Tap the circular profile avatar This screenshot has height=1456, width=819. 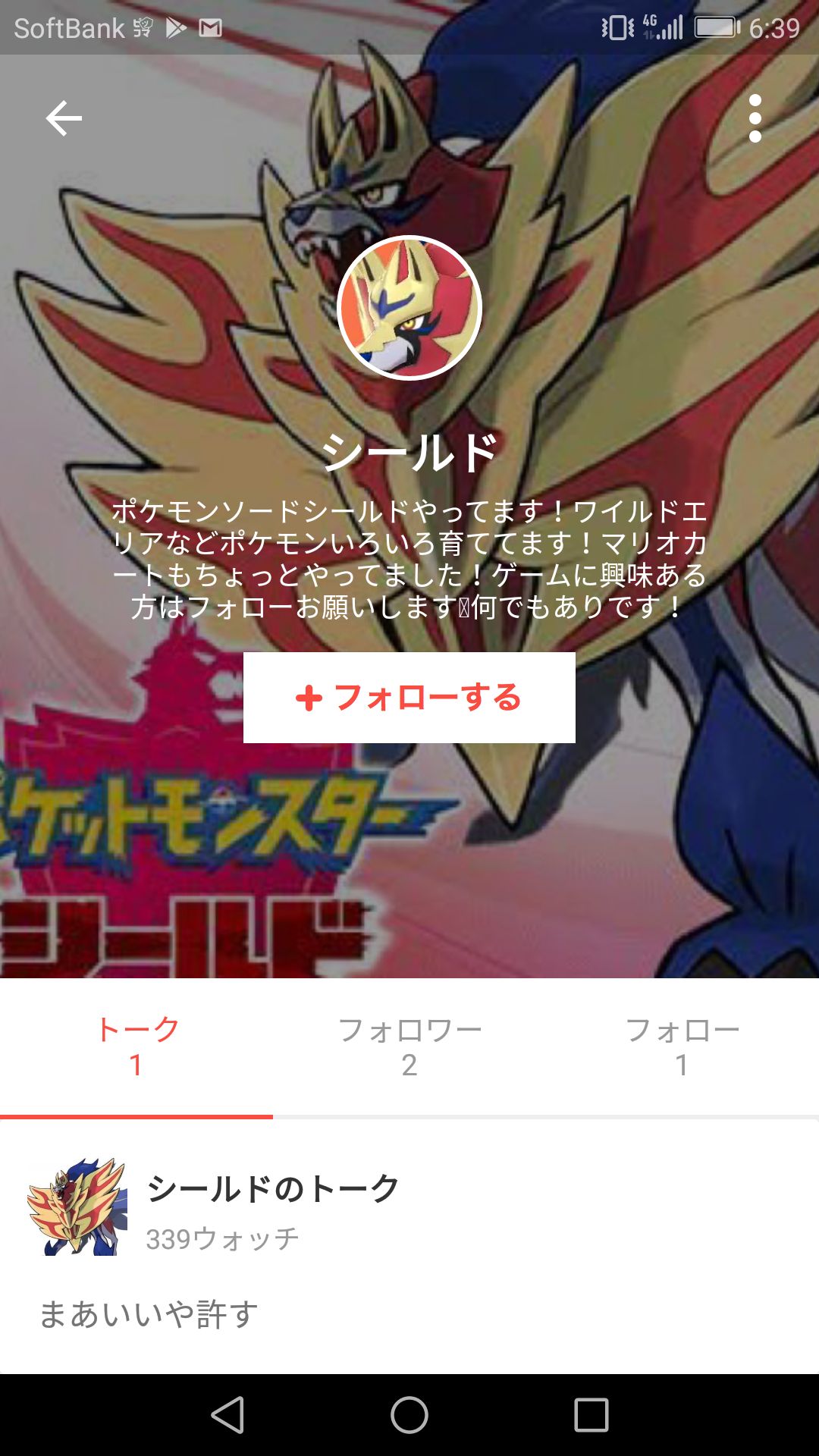(409, 307)
